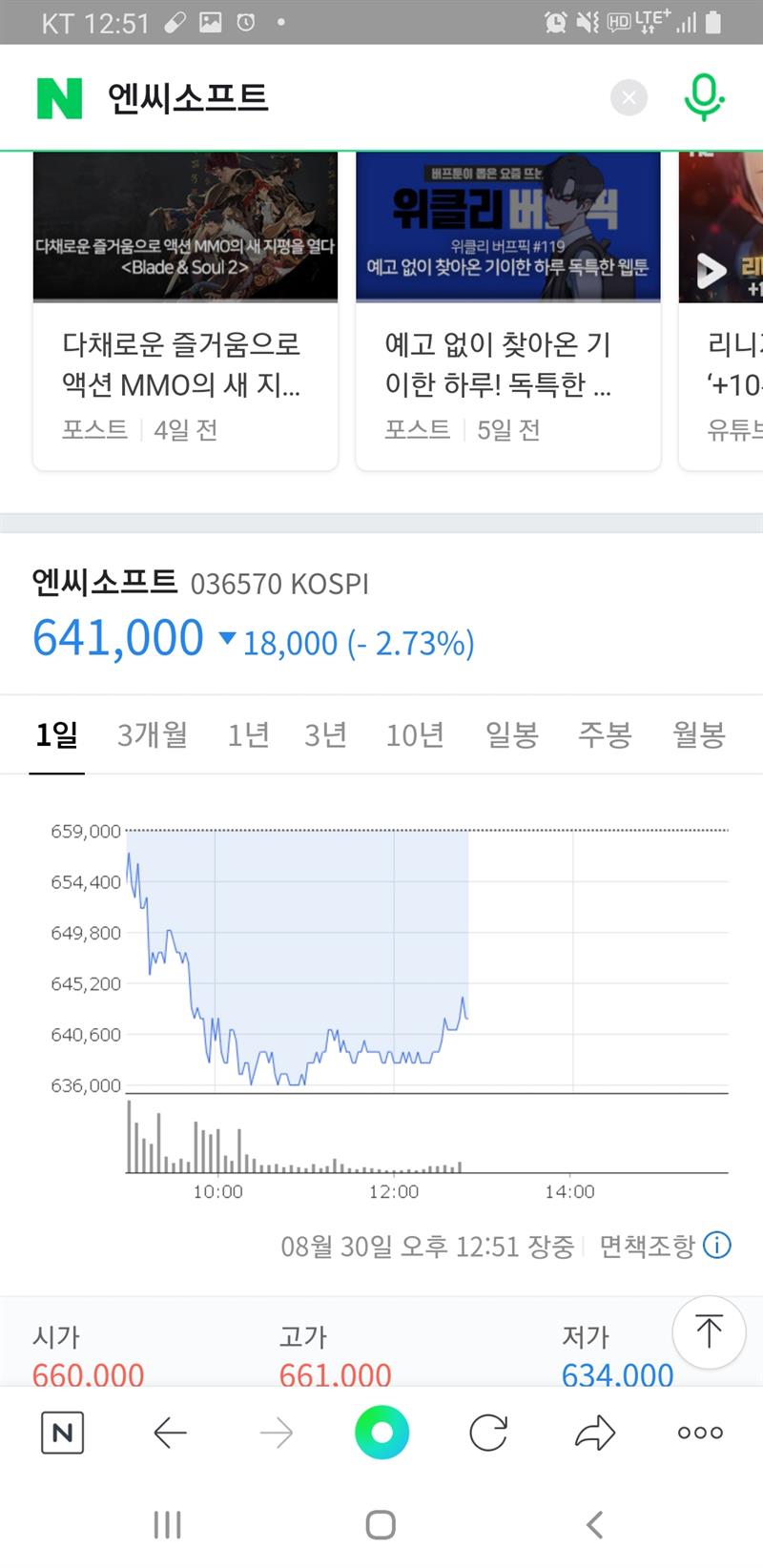Go back with the browser back arrow
The height and width of the screenshot is (1568, 763).
pos(170,1432)
